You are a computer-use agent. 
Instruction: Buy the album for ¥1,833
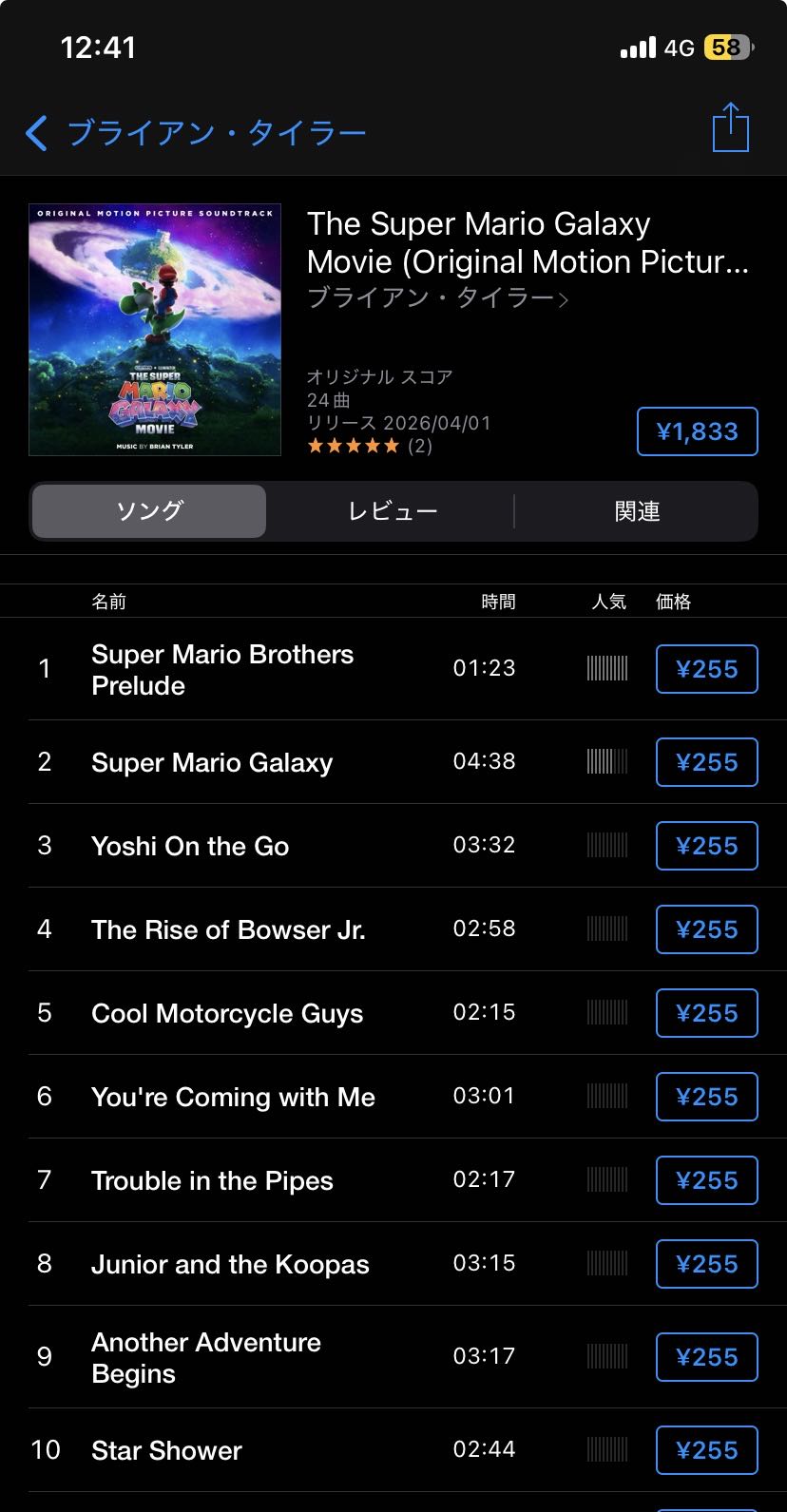tap(697, 431)
